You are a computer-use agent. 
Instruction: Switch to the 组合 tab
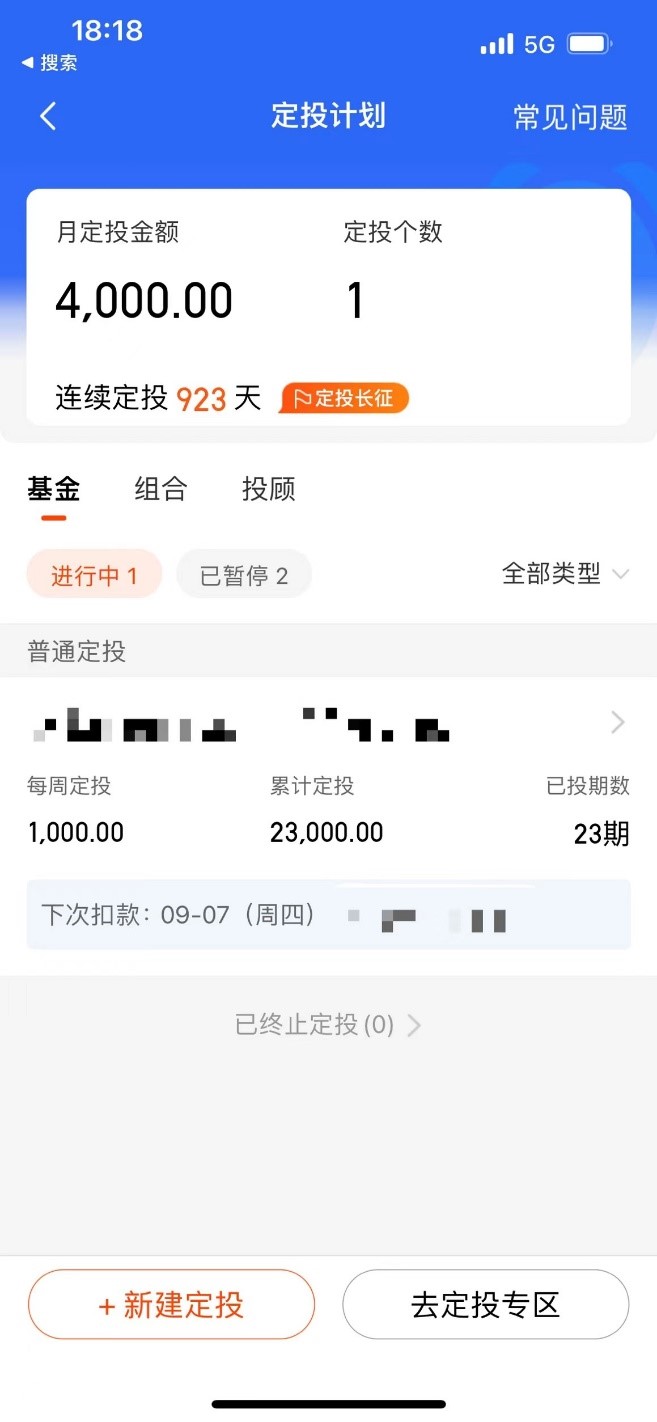point(161,489)
